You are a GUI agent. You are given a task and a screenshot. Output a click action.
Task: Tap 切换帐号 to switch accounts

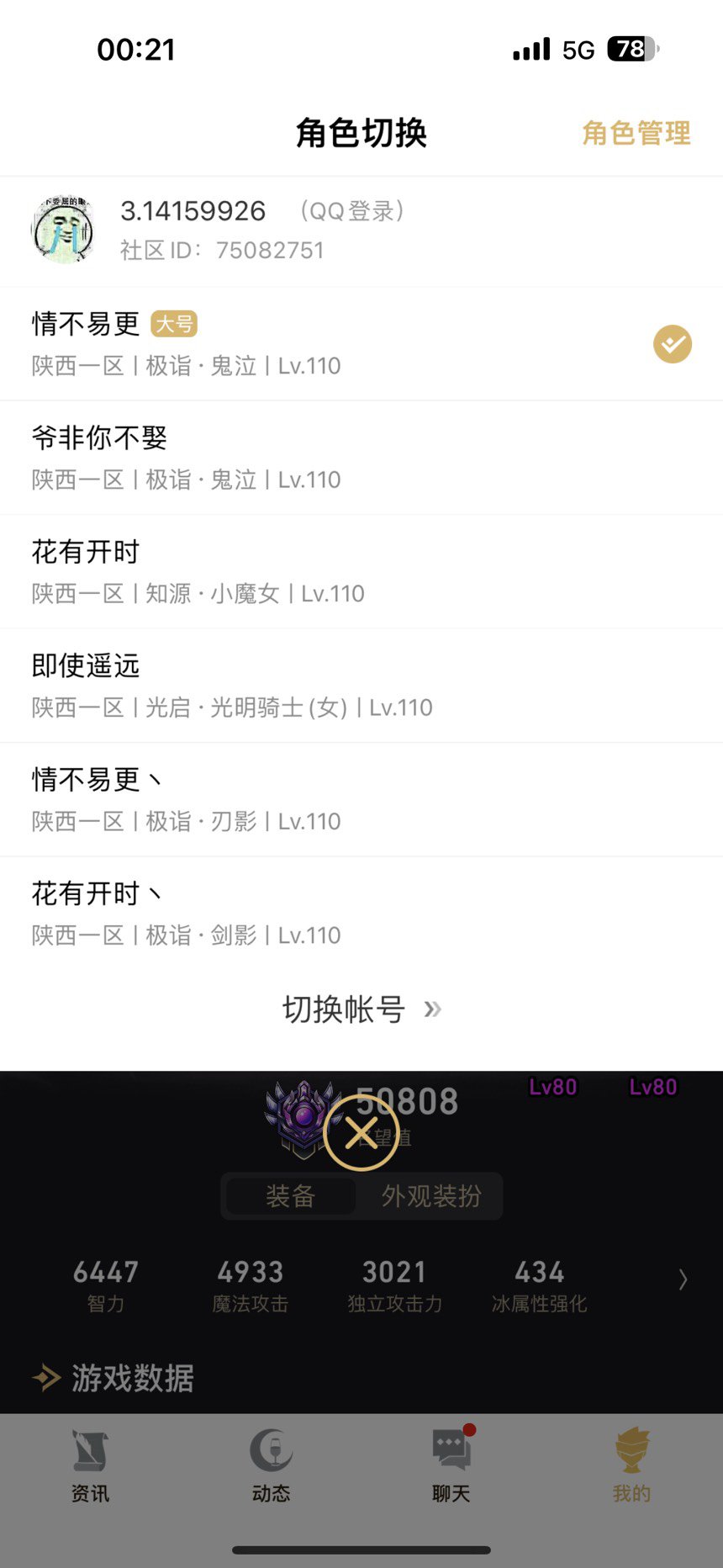[x=361, y=1009]
